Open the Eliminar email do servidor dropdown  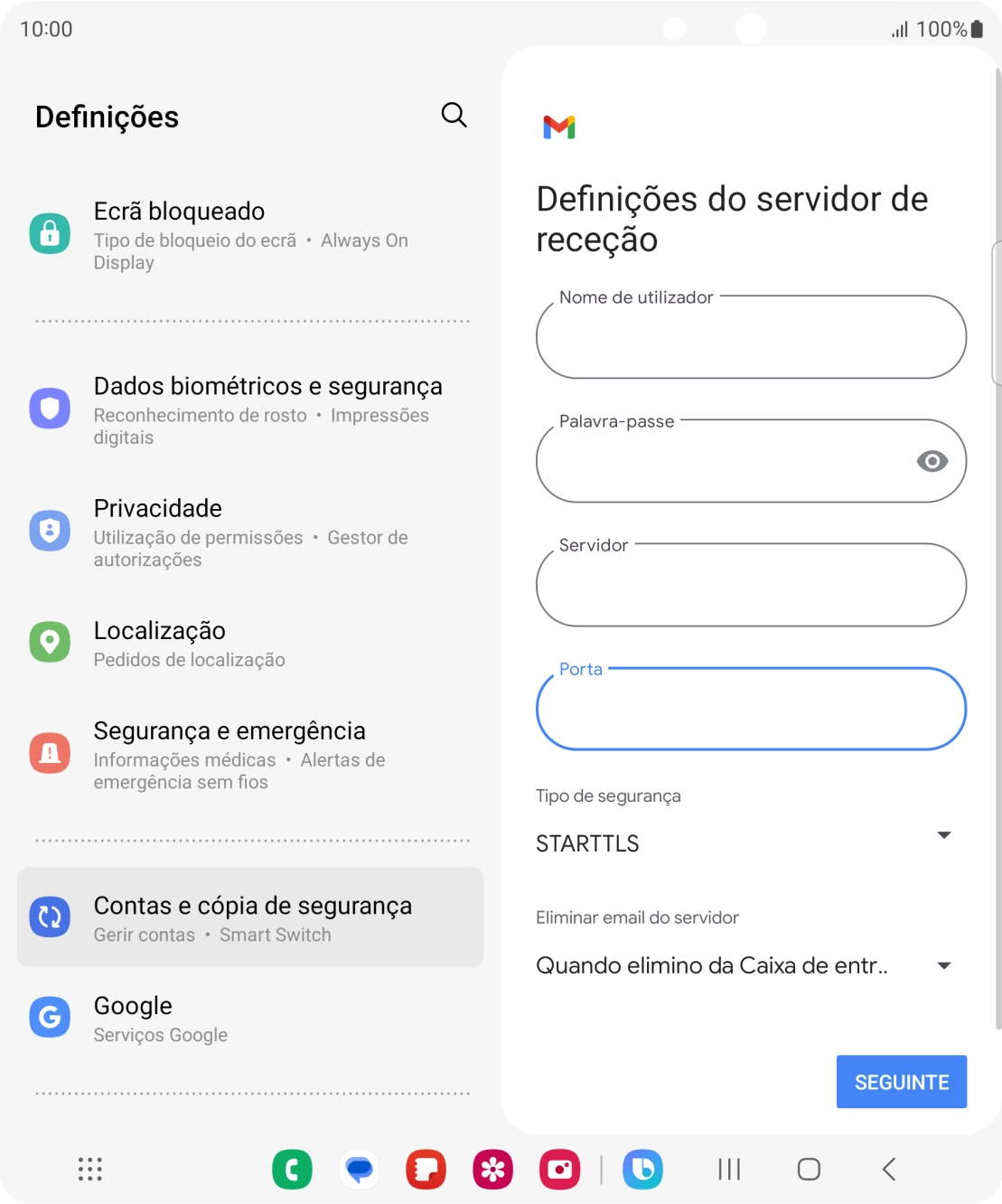point(942,964)
